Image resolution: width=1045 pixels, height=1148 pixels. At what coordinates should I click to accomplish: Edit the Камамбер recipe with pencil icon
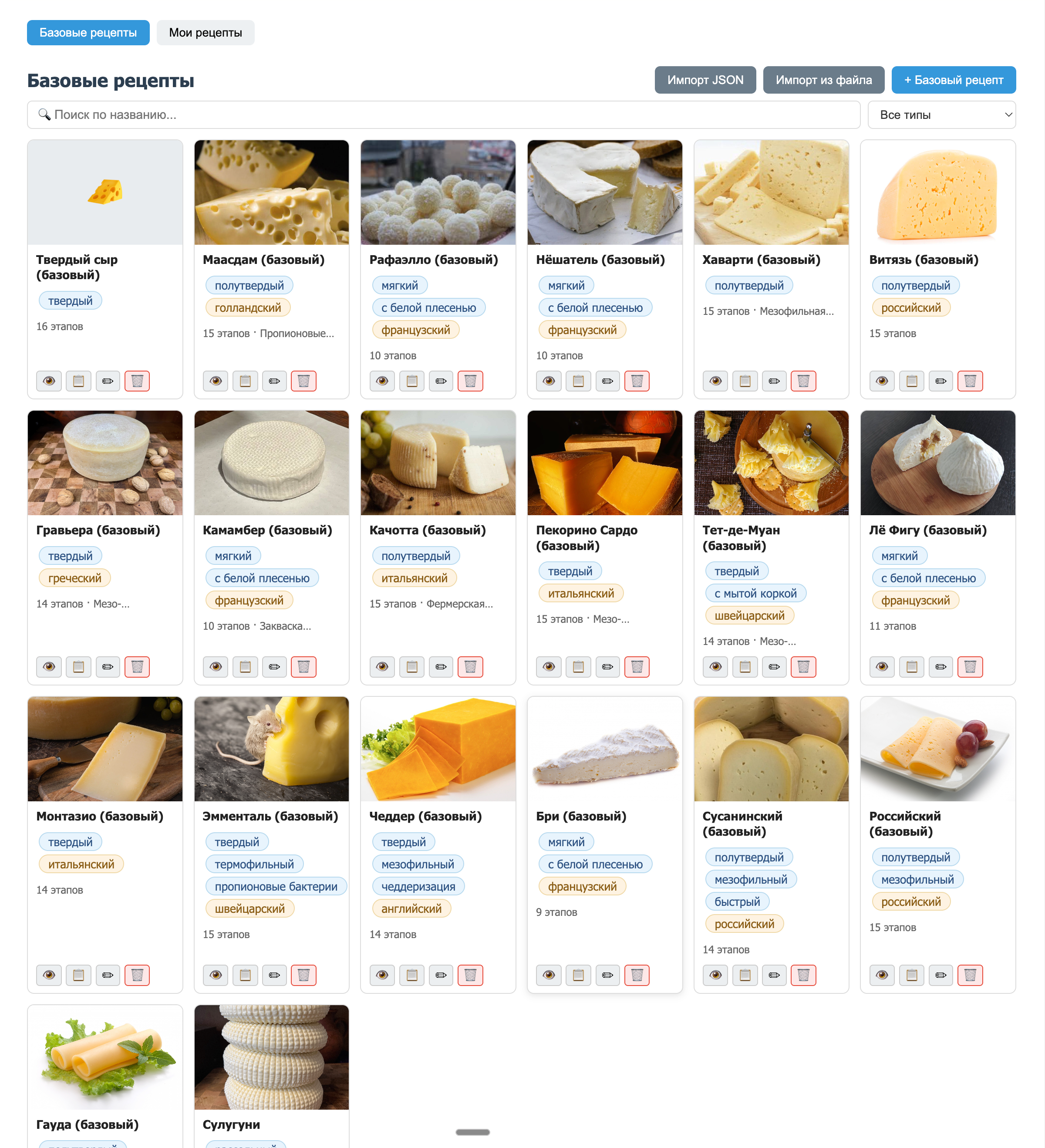pos(274,667)
